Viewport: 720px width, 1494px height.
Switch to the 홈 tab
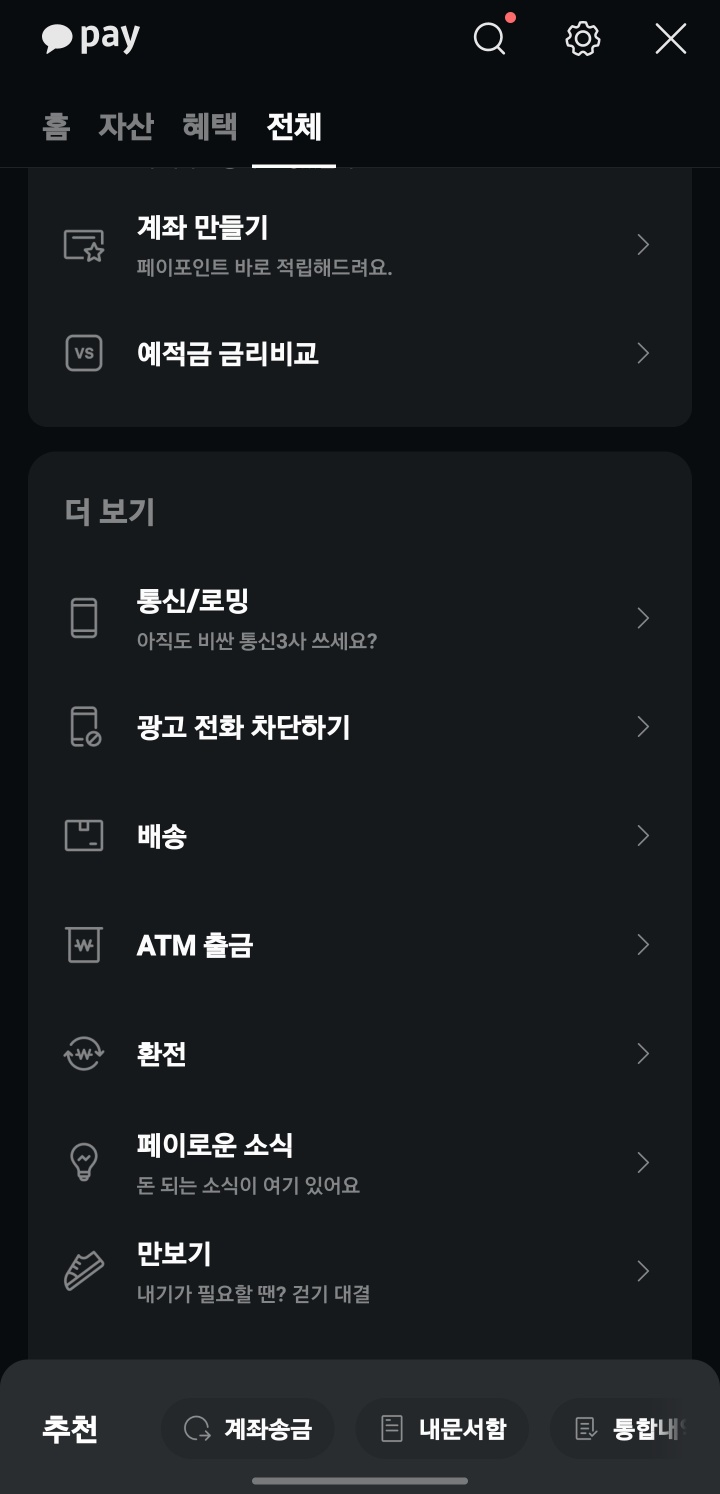point(56,127)
